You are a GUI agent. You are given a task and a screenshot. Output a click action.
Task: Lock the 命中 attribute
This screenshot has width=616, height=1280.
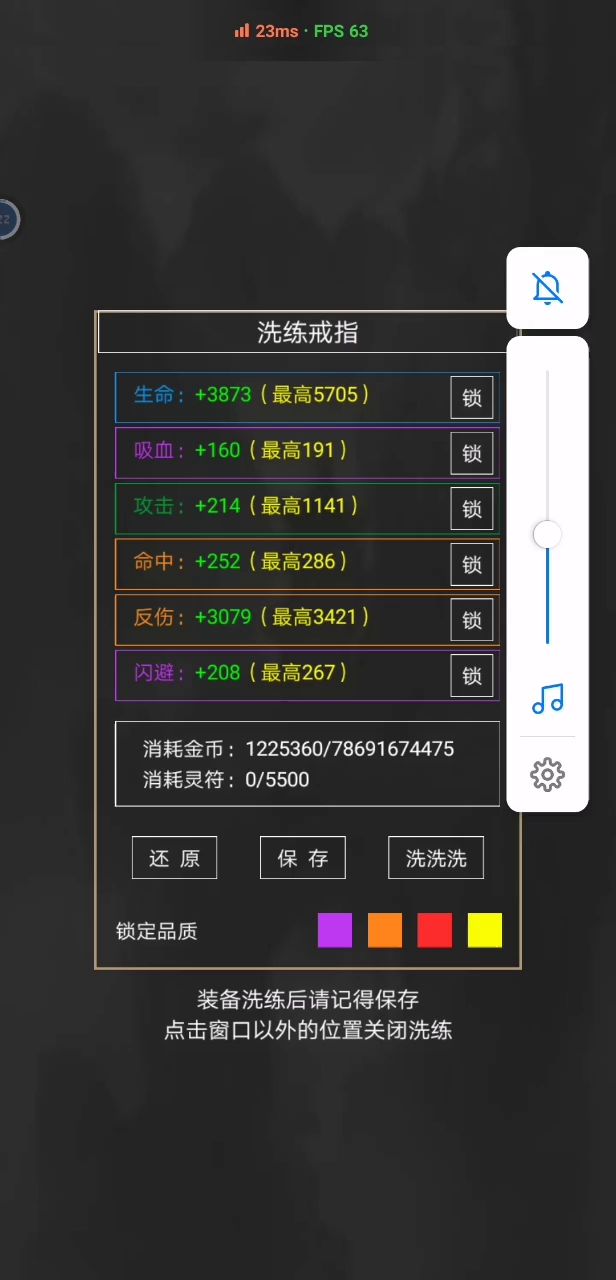click(x=472, y=564)
